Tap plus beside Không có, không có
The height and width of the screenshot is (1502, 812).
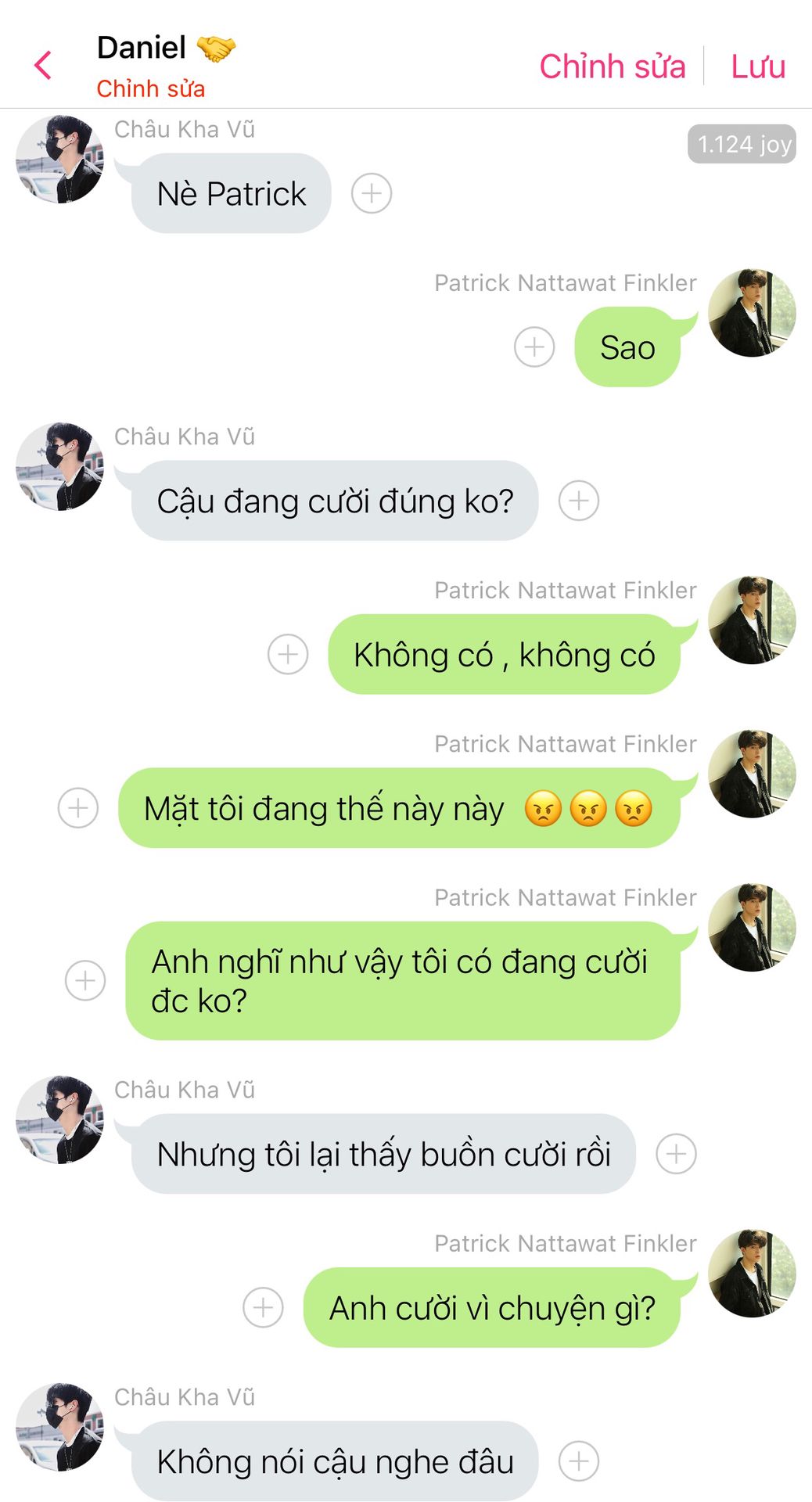click(x=288, y=654)
